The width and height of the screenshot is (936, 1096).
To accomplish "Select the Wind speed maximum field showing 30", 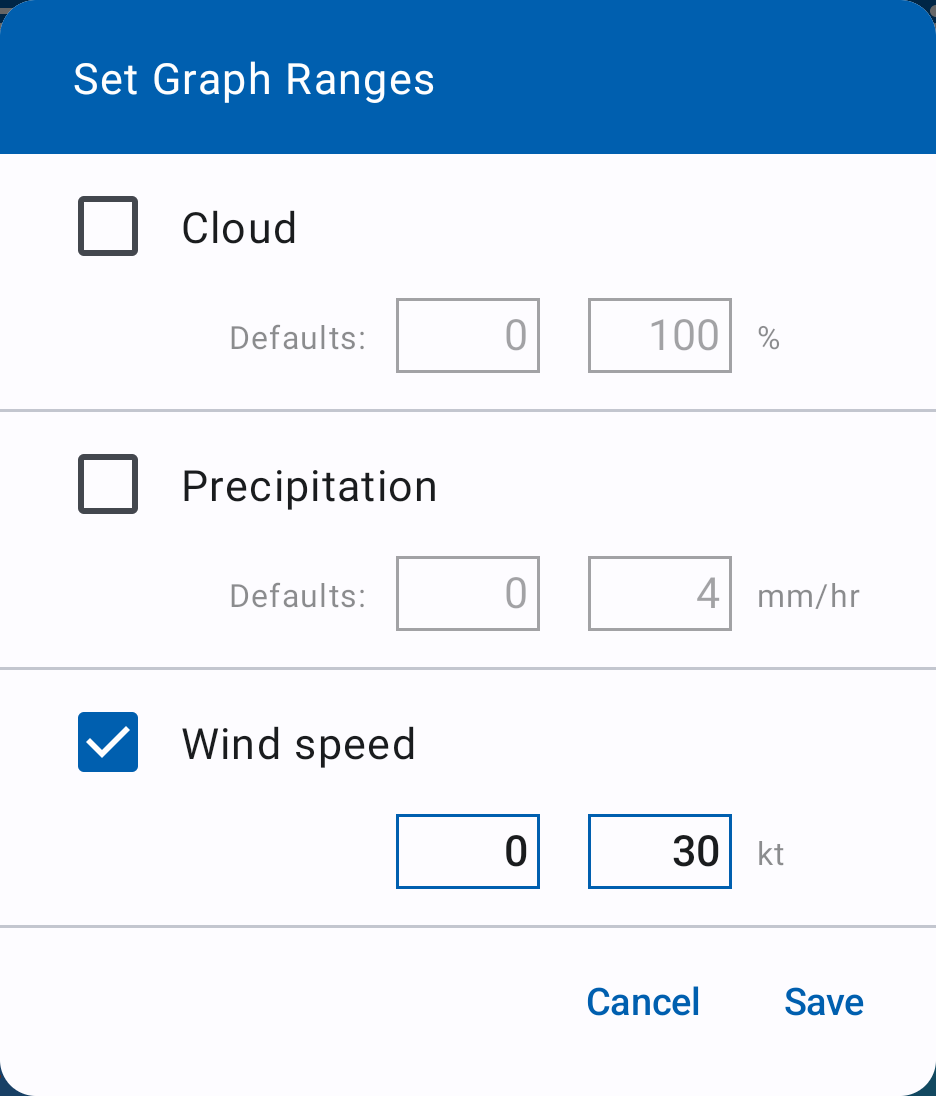I will [659, 851].
